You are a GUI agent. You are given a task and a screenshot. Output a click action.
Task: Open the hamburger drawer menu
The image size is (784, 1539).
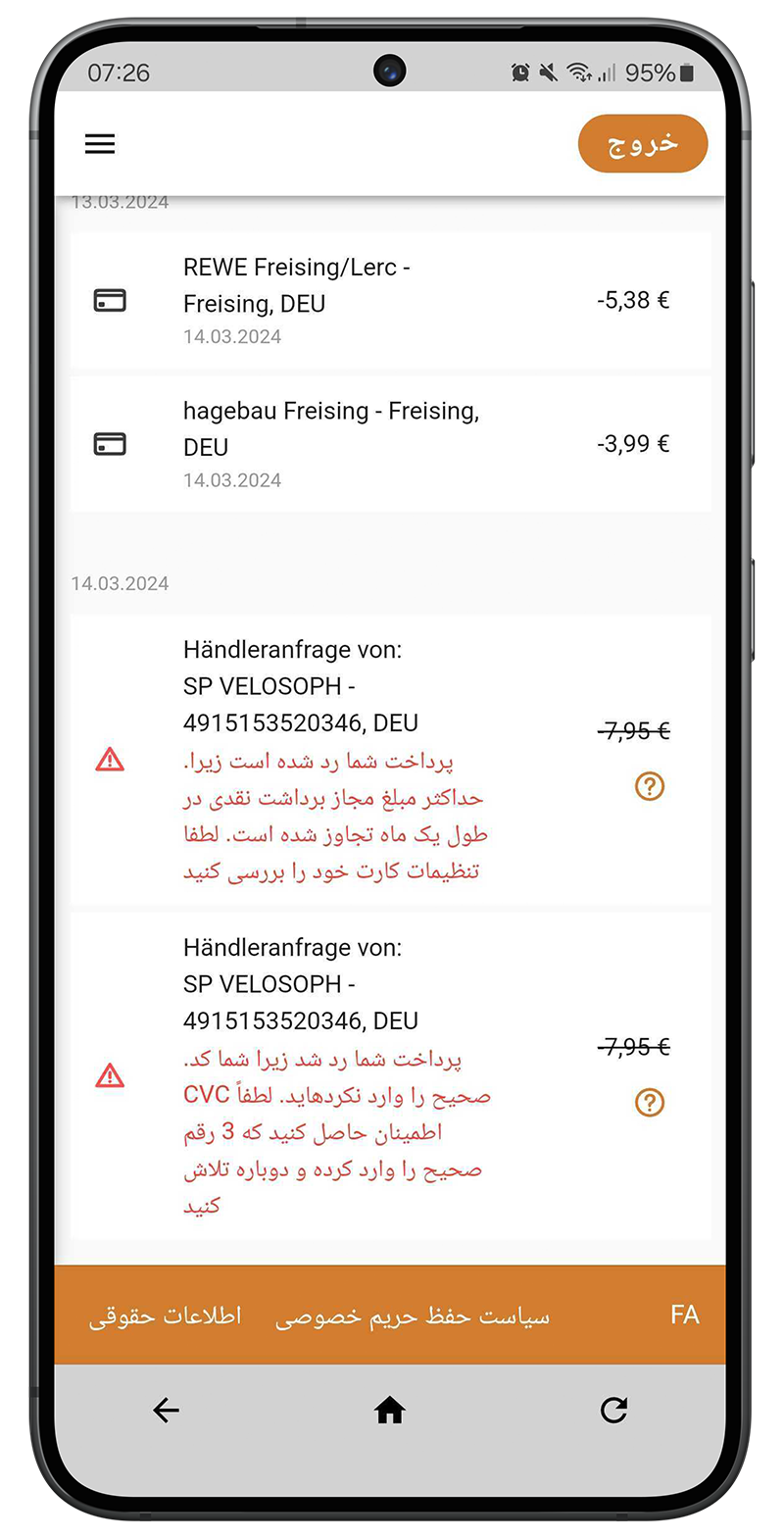(100, 144)
